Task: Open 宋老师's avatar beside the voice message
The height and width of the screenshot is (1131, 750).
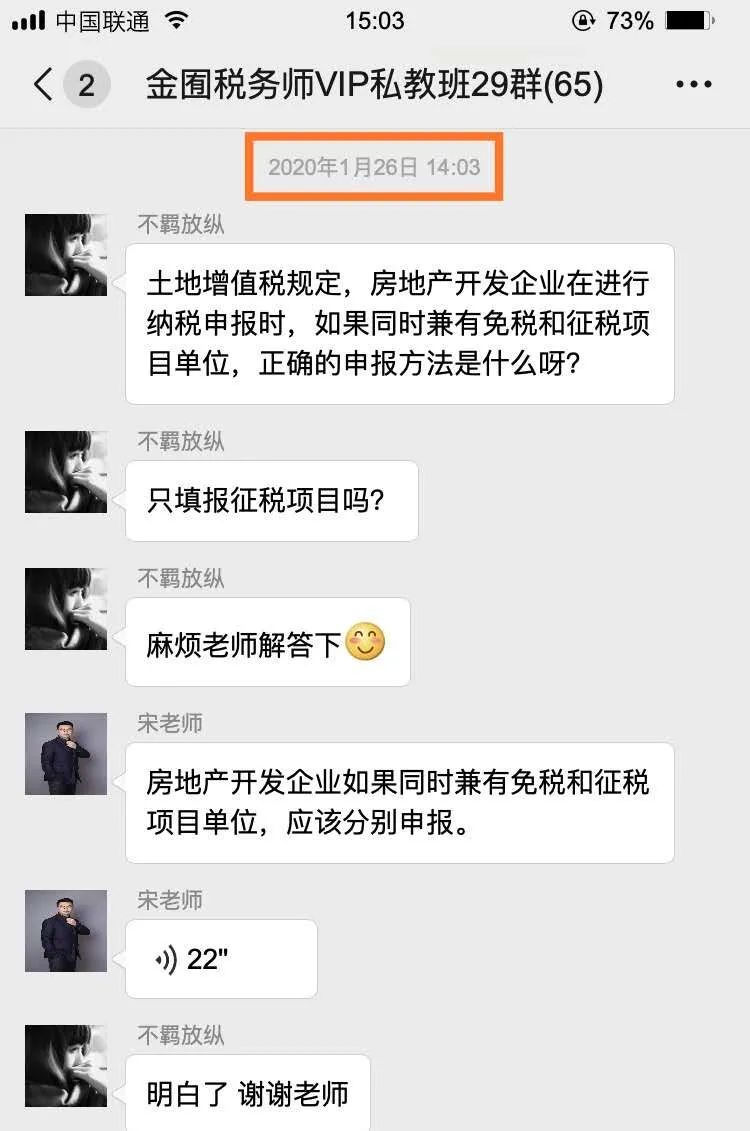Action: [66, 930]
